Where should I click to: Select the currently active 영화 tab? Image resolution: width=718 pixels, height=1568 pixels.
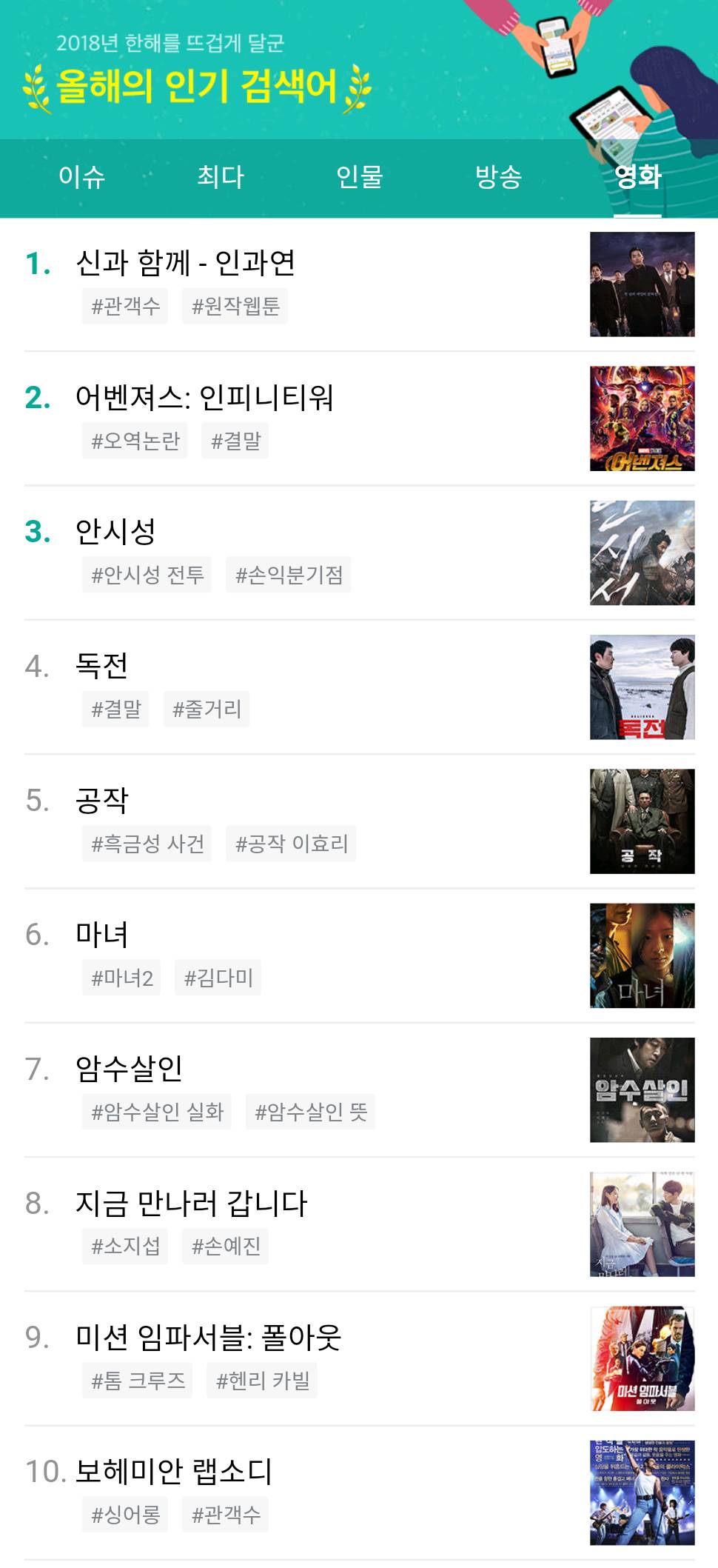[x=639, y=177]
